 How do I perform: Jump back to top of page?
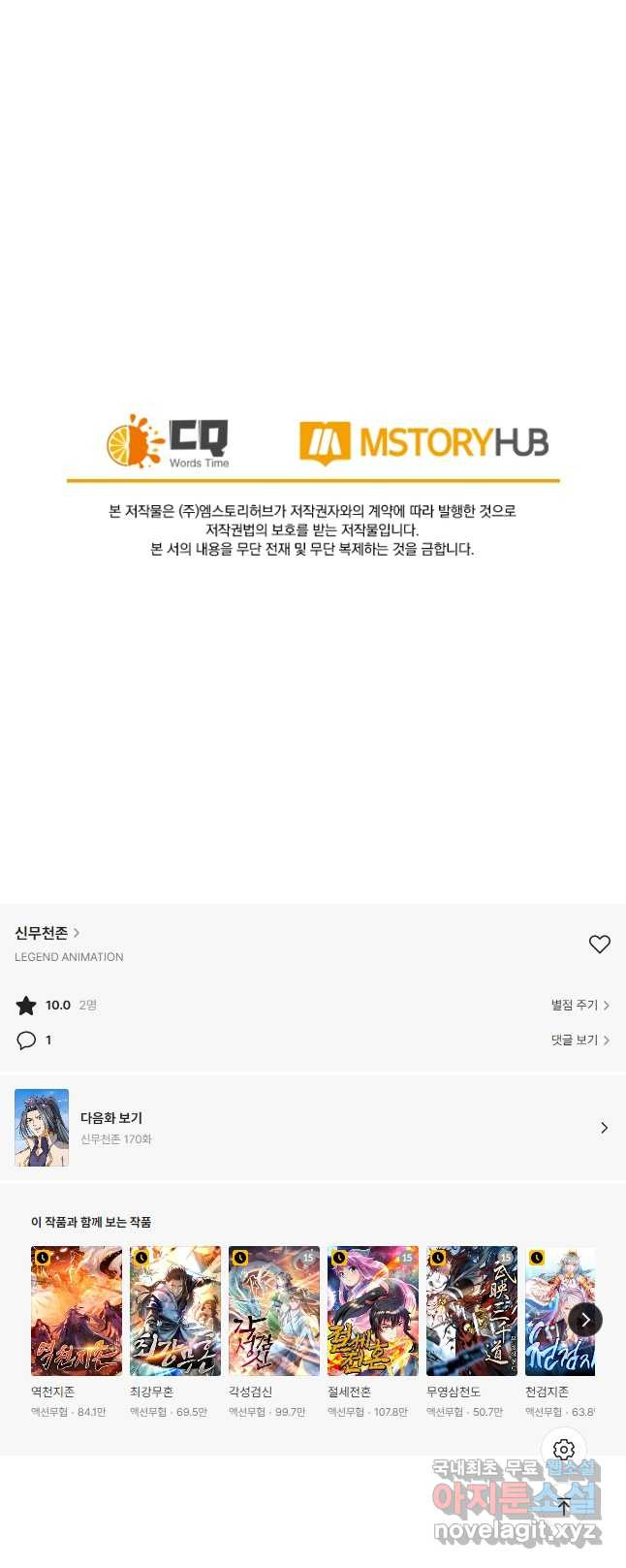pos(564,1506)
